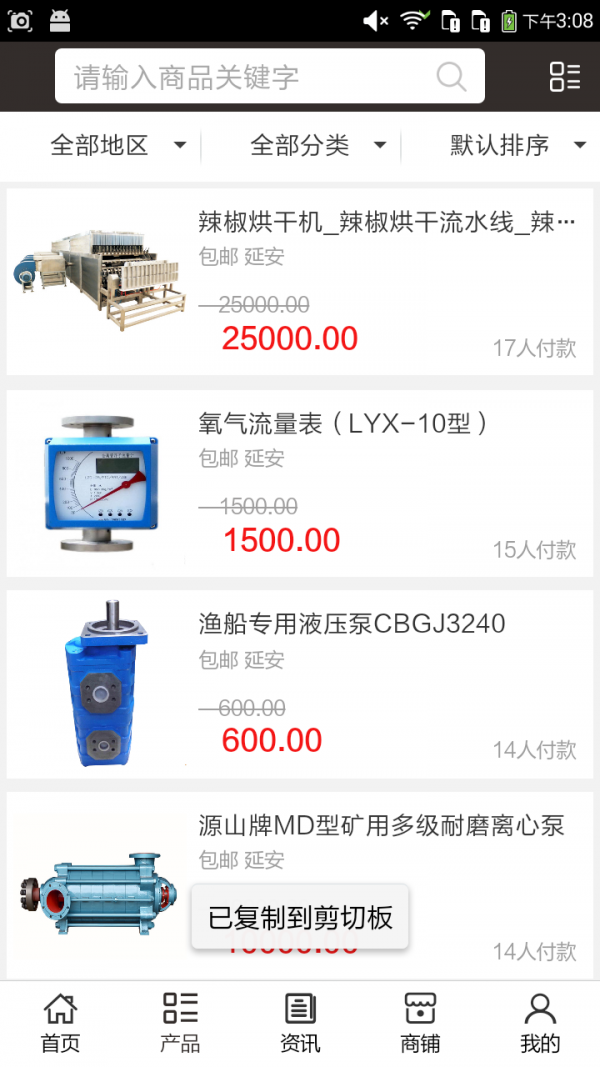Open the 商铺 shops tab

420,1023
